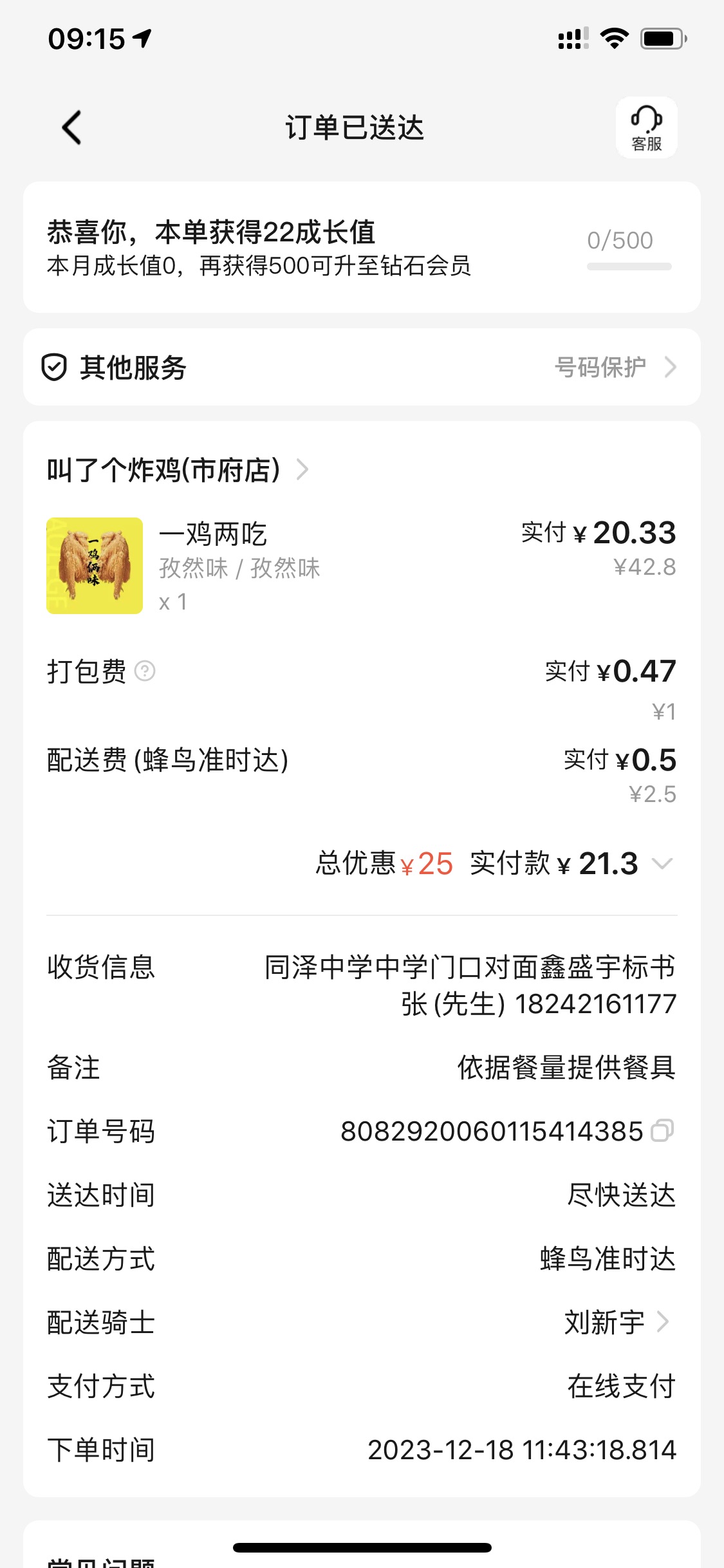This screenshot has height=1568, width=724.
Task: Show the 打包费 help info
Action: click(x=145, y=671)
